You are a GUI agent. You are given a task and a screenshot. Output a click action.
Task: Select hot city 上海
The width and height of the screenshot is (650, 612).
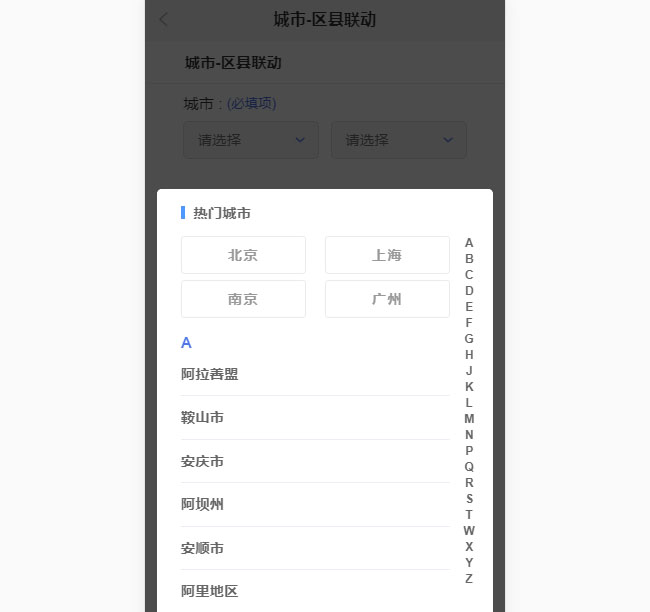[x=387, y=255]
